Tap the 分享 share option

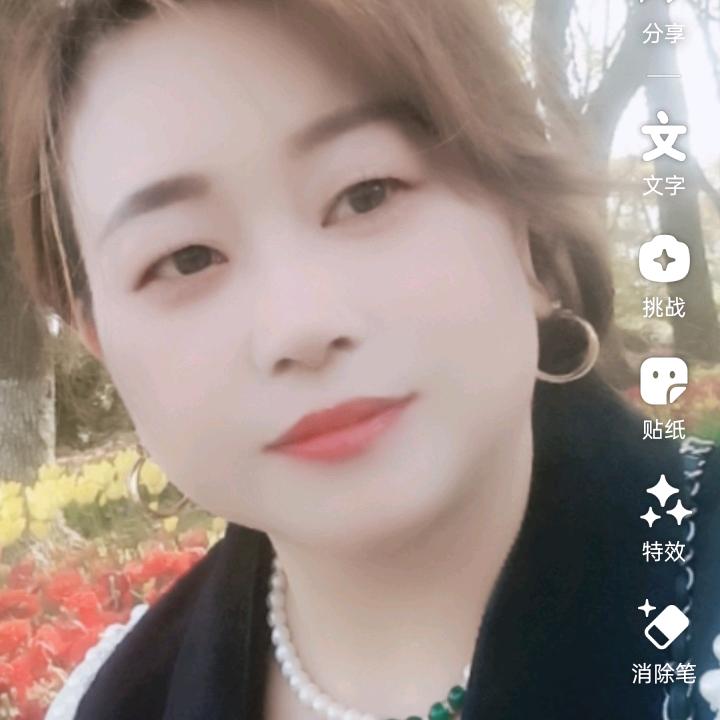(663, 27)
